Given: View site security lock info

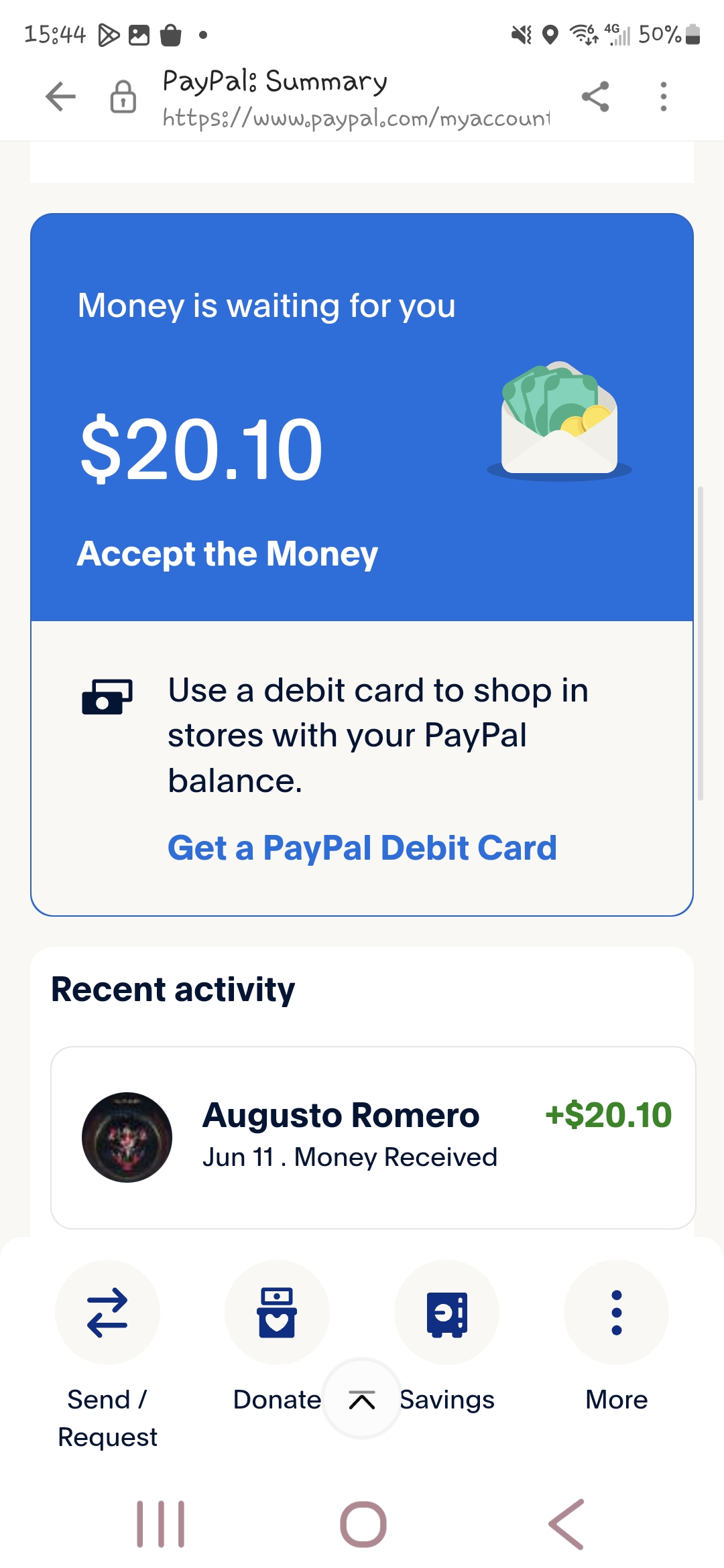Looking at the screenshot, I should pyautogui.click(x=123, y=96).
